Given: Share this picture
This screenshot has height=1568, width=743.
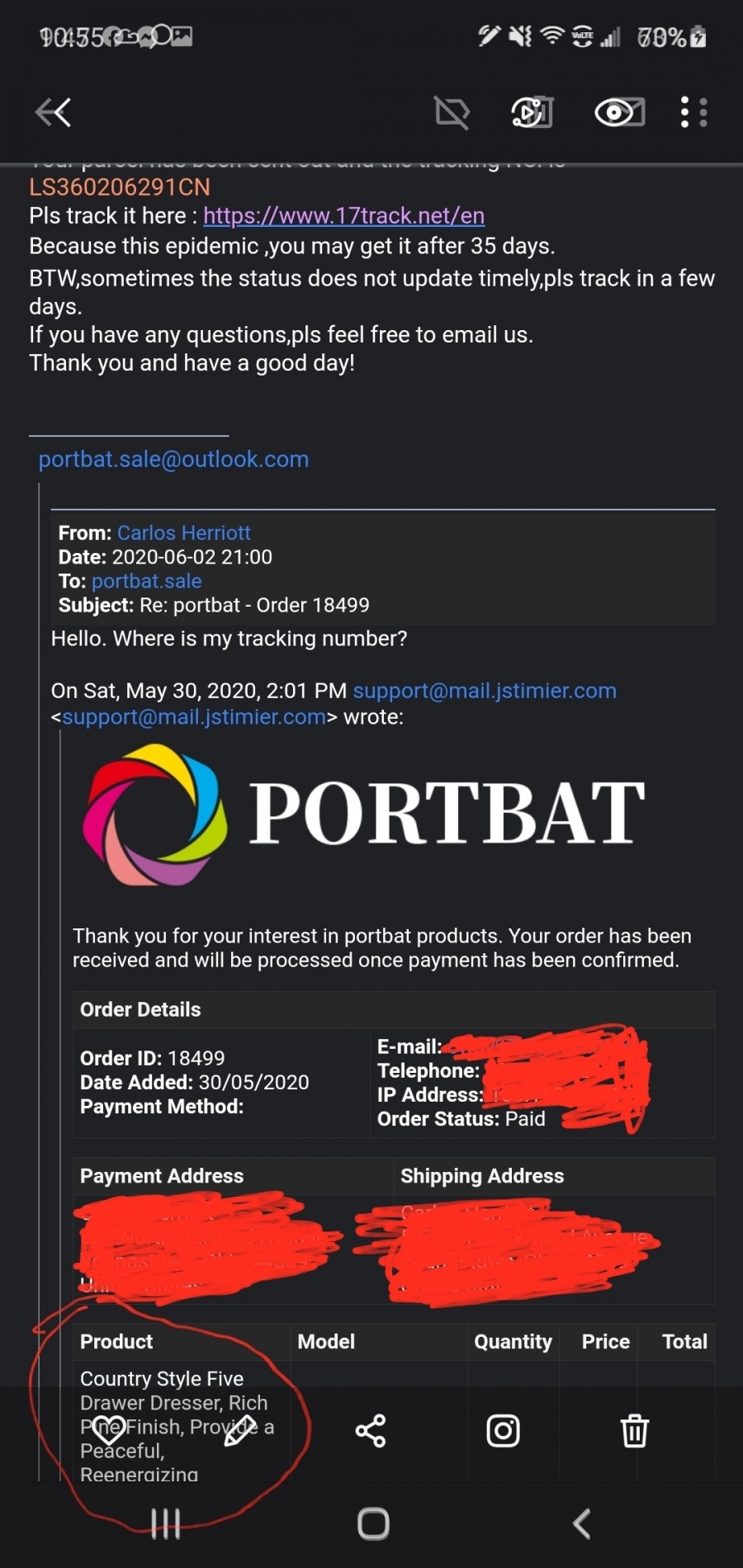Looking at the screenshot, I should pyautogui.click(x=371, y=1431).
